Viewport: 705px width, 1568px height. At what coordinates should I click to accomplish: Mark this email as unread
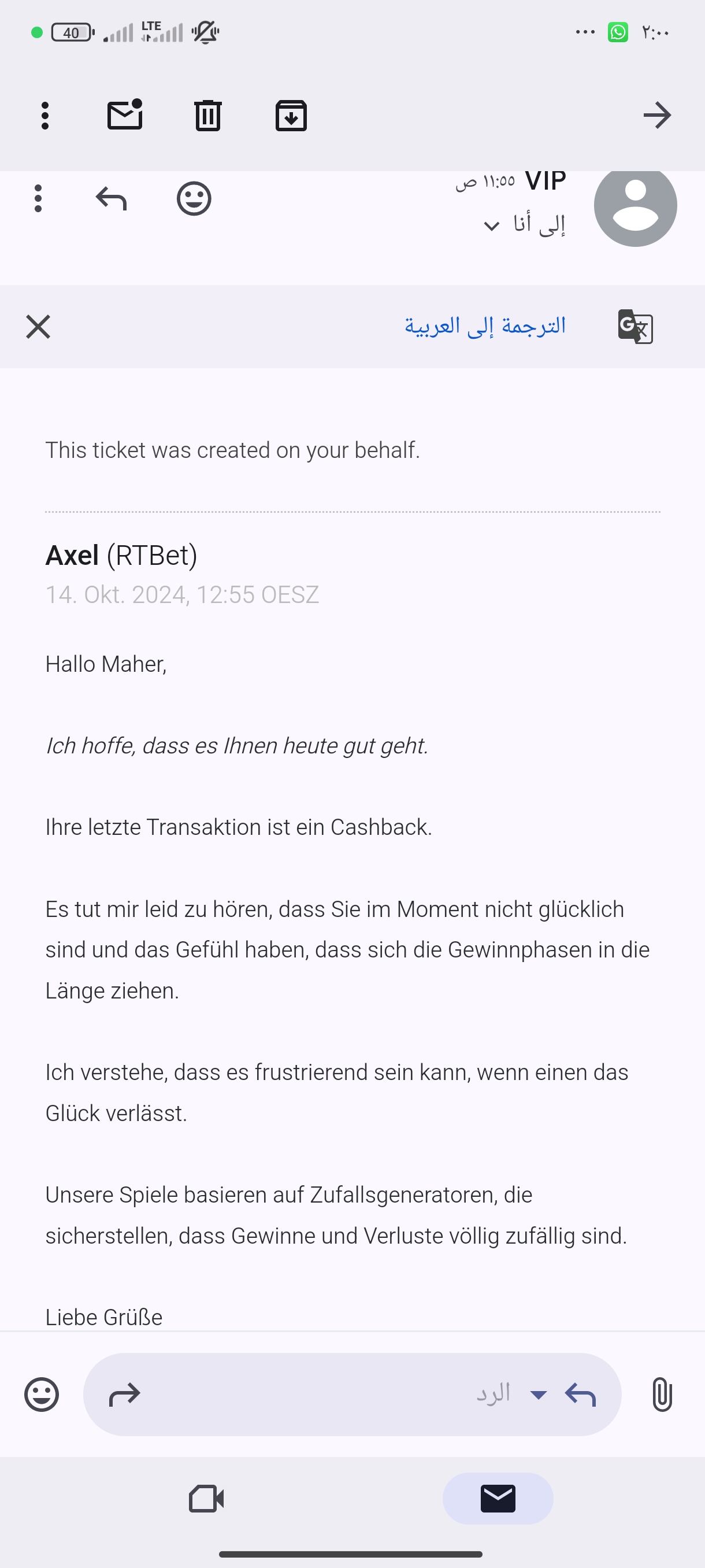tap(125, 115)
